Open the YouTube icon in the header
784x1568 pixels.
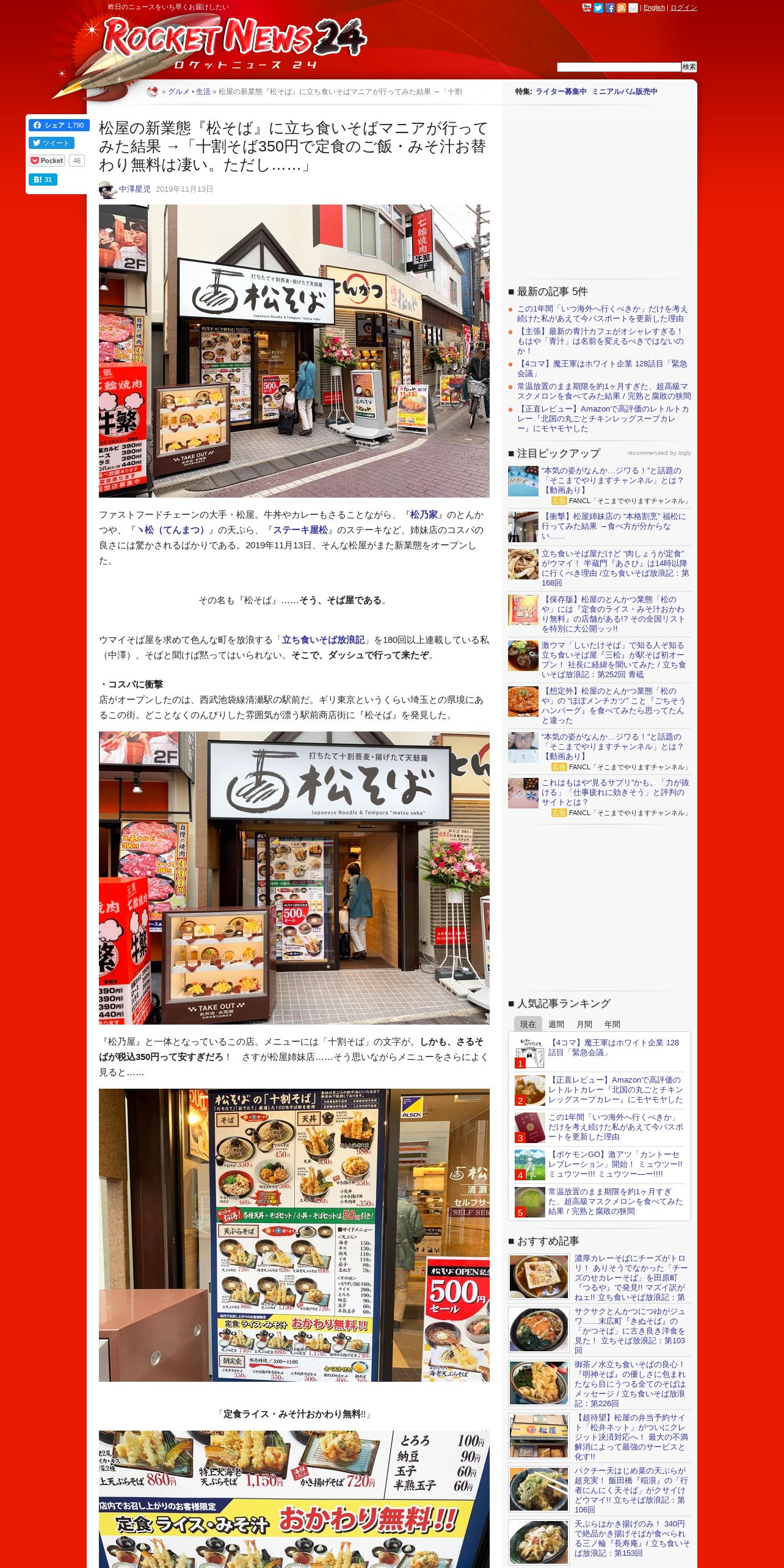(587, 8)
